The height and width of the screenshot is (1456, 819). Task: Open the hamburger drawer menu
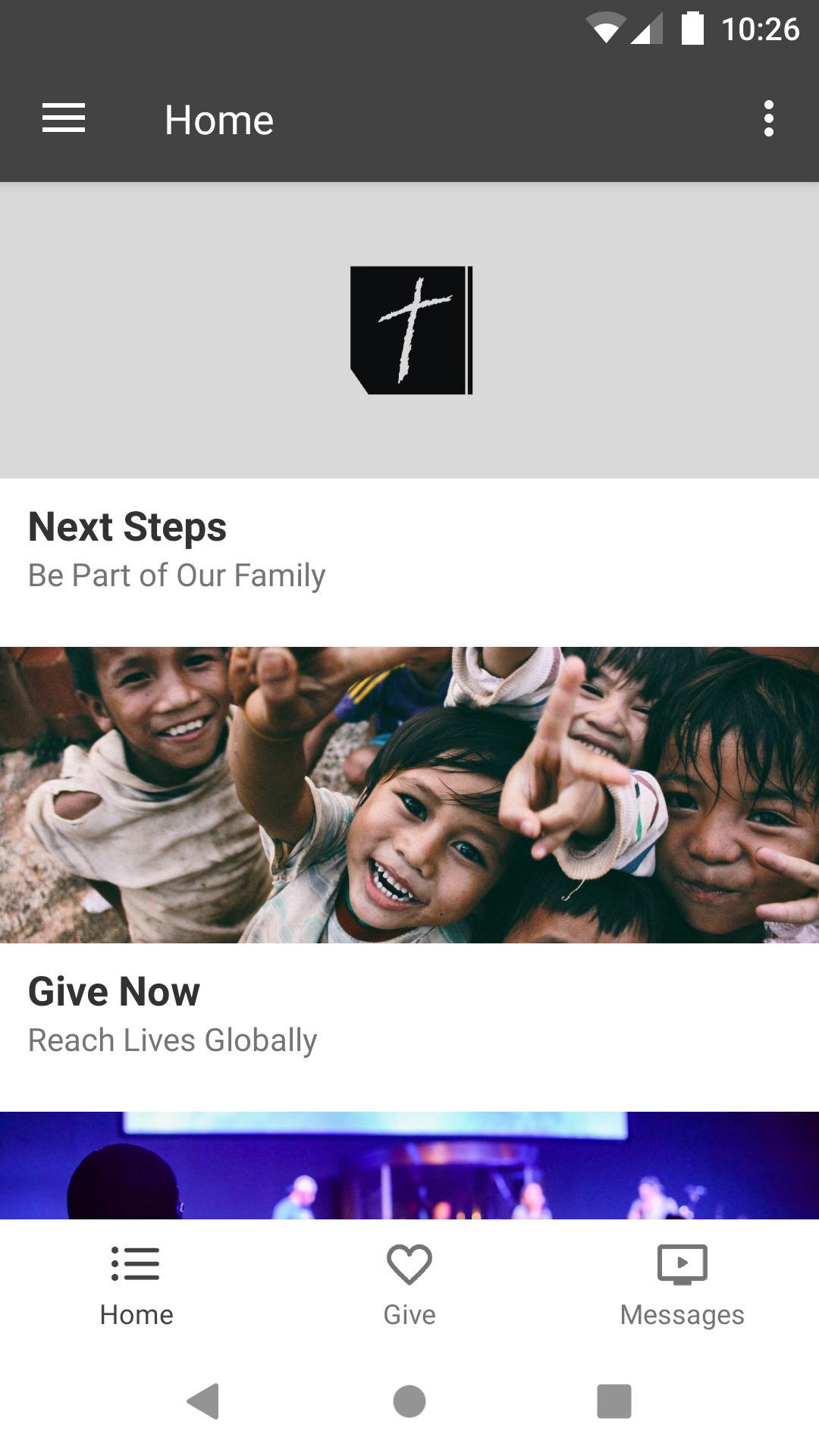[x=64, y=119]
